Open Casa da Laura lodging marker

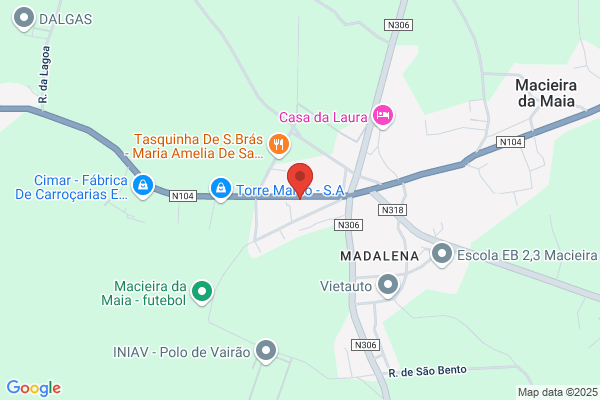tap(383, 116)
